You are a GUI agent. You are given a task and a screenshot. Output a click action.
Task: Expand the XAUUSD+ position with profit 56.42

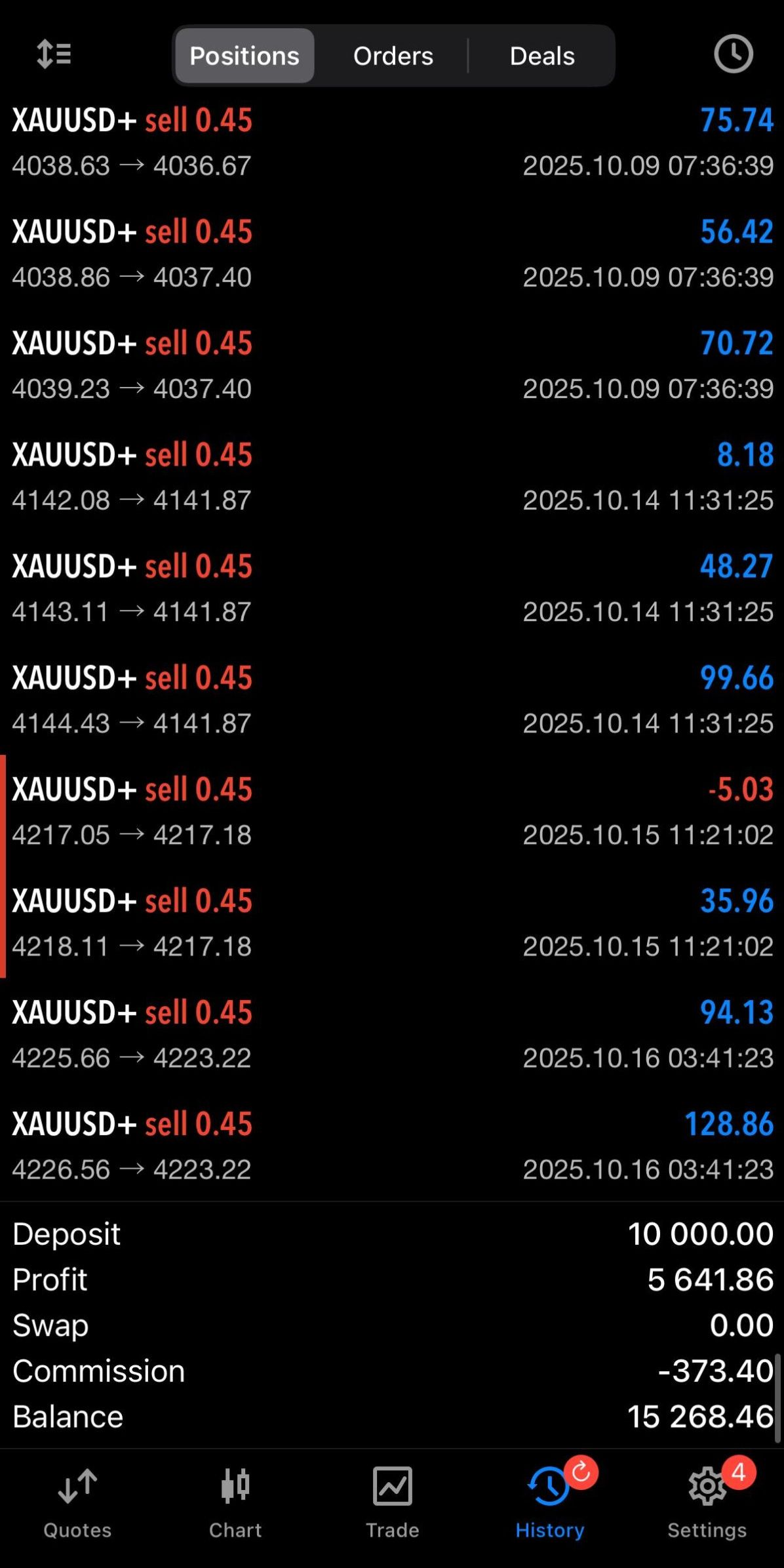[x=392, y=253]
